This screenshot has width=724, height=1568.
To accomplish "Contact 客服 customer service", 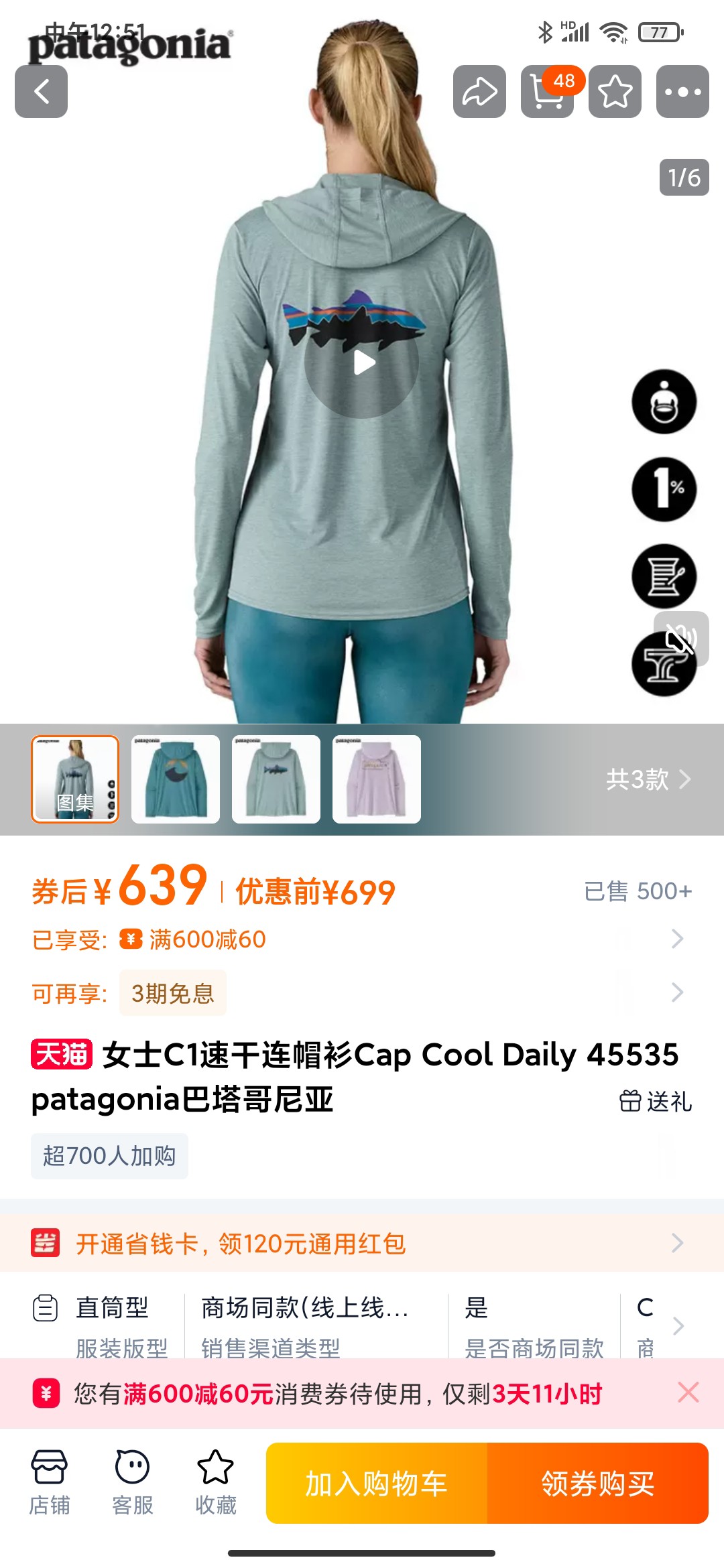I will [132, 1482].
